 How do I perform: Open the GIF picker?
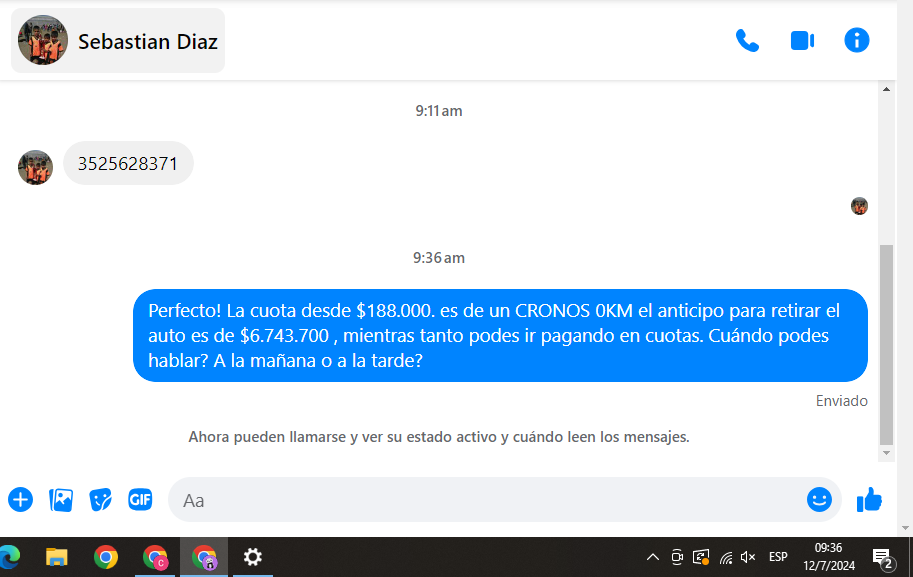[x=140, y=499]
